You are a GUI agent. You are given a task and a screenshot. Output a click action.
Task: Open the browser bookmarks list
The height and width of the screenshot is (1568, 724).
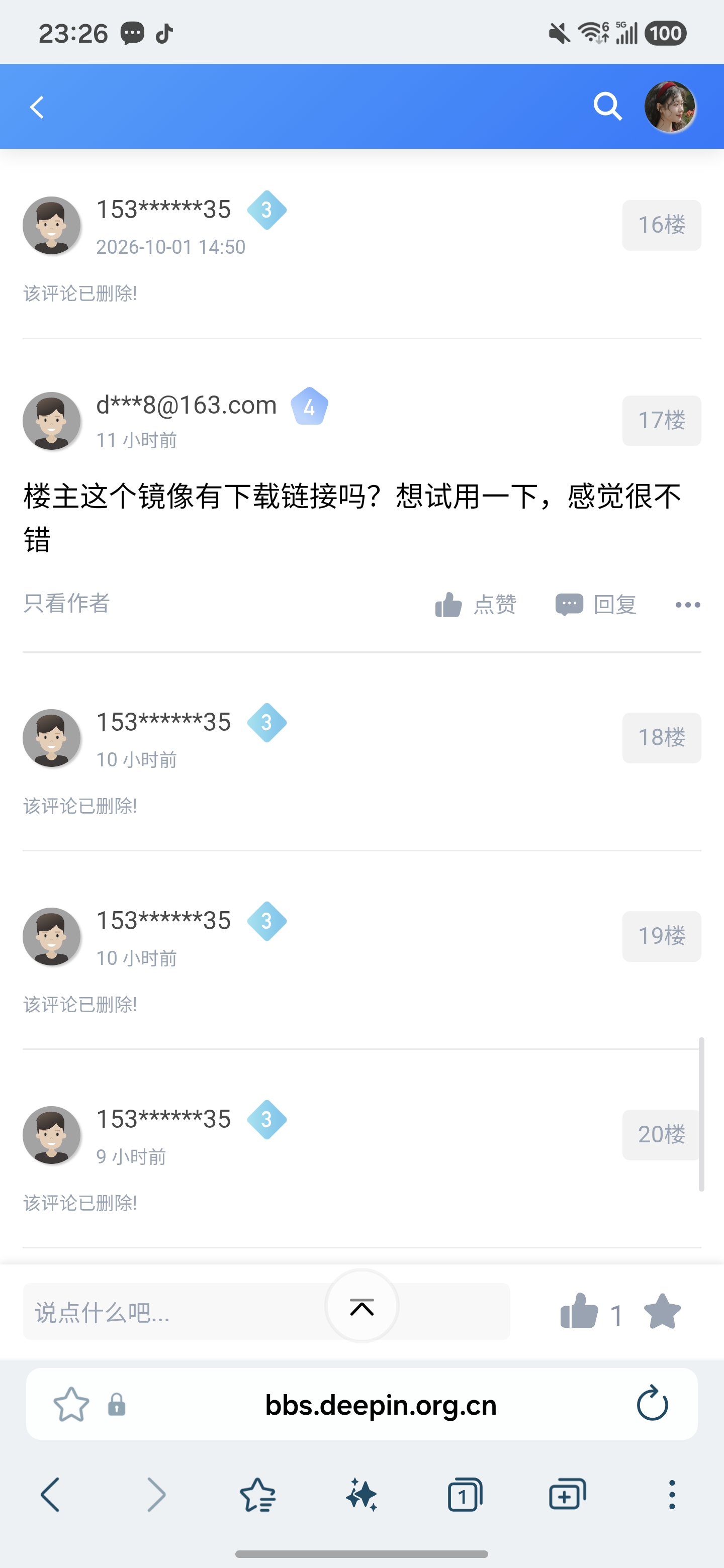tap(257, 1494)
